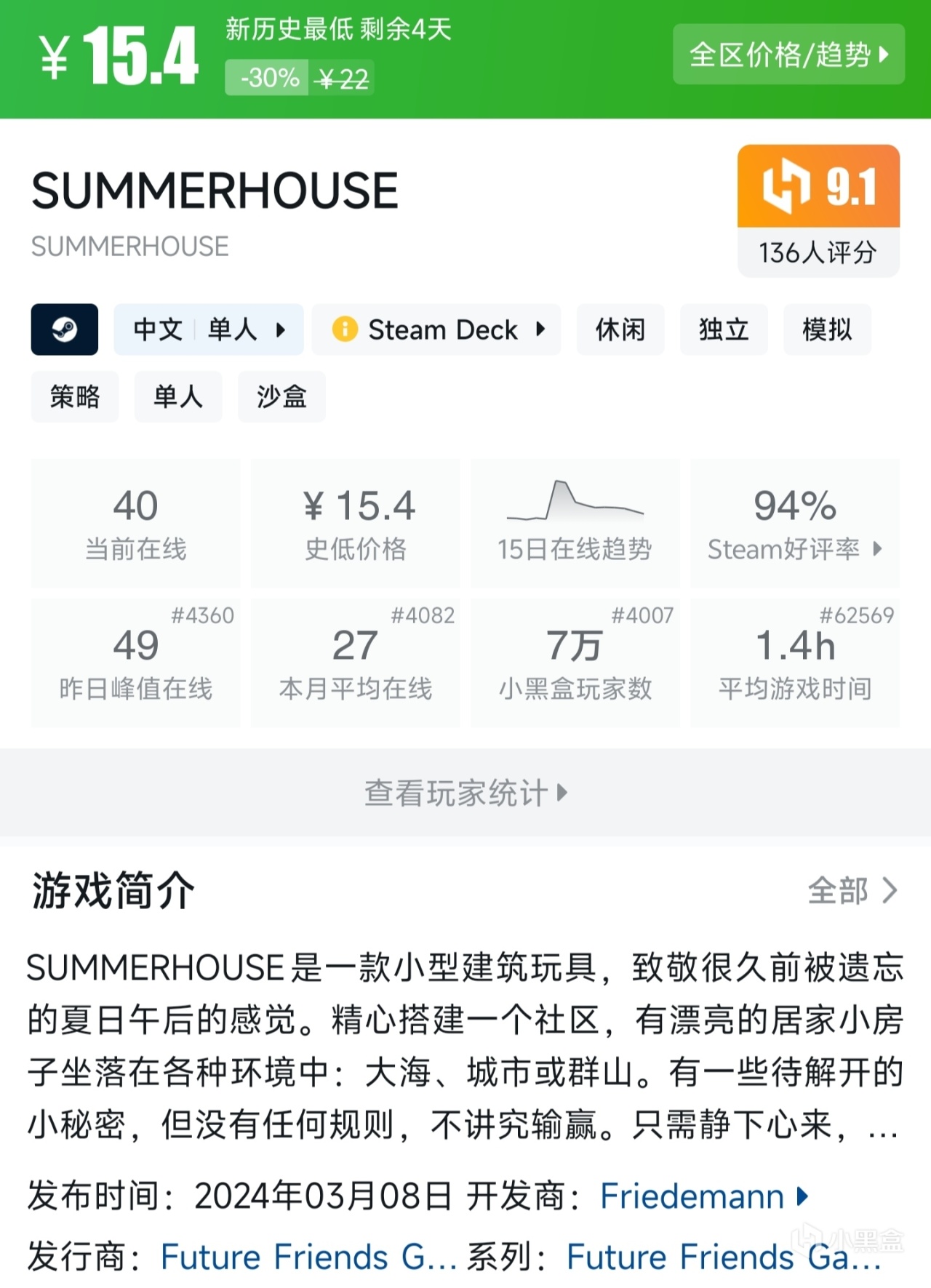This screenshot has width=931, height=1288.
Task: Open publisher Future Friends G... link
Action: point(308,1257)
